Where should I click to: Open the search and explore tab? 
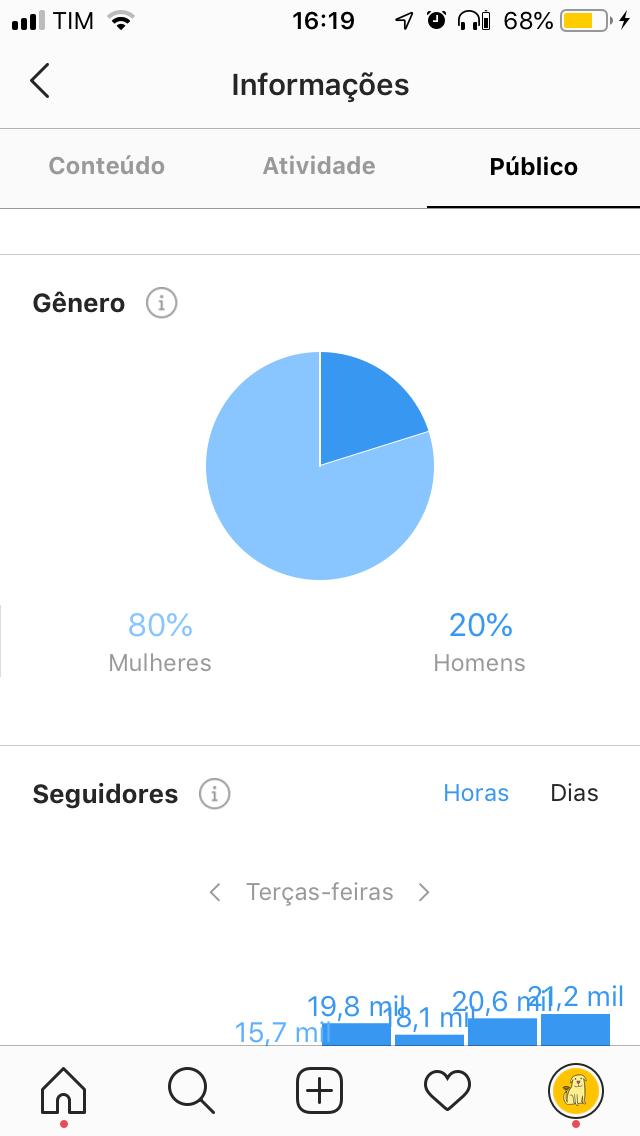click(x=191, y=1090)
